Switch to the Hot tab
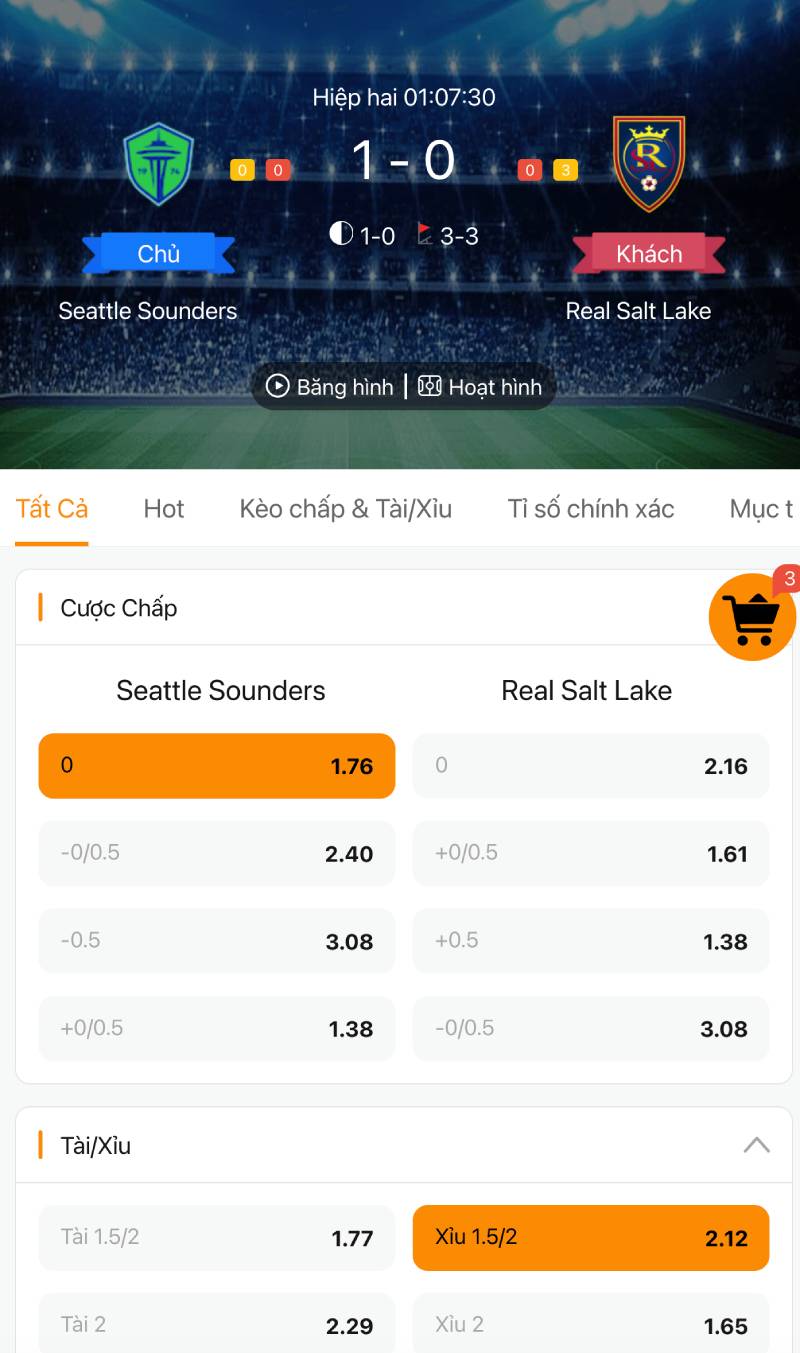The image size is (800, 1353). [x=164, y=509]
